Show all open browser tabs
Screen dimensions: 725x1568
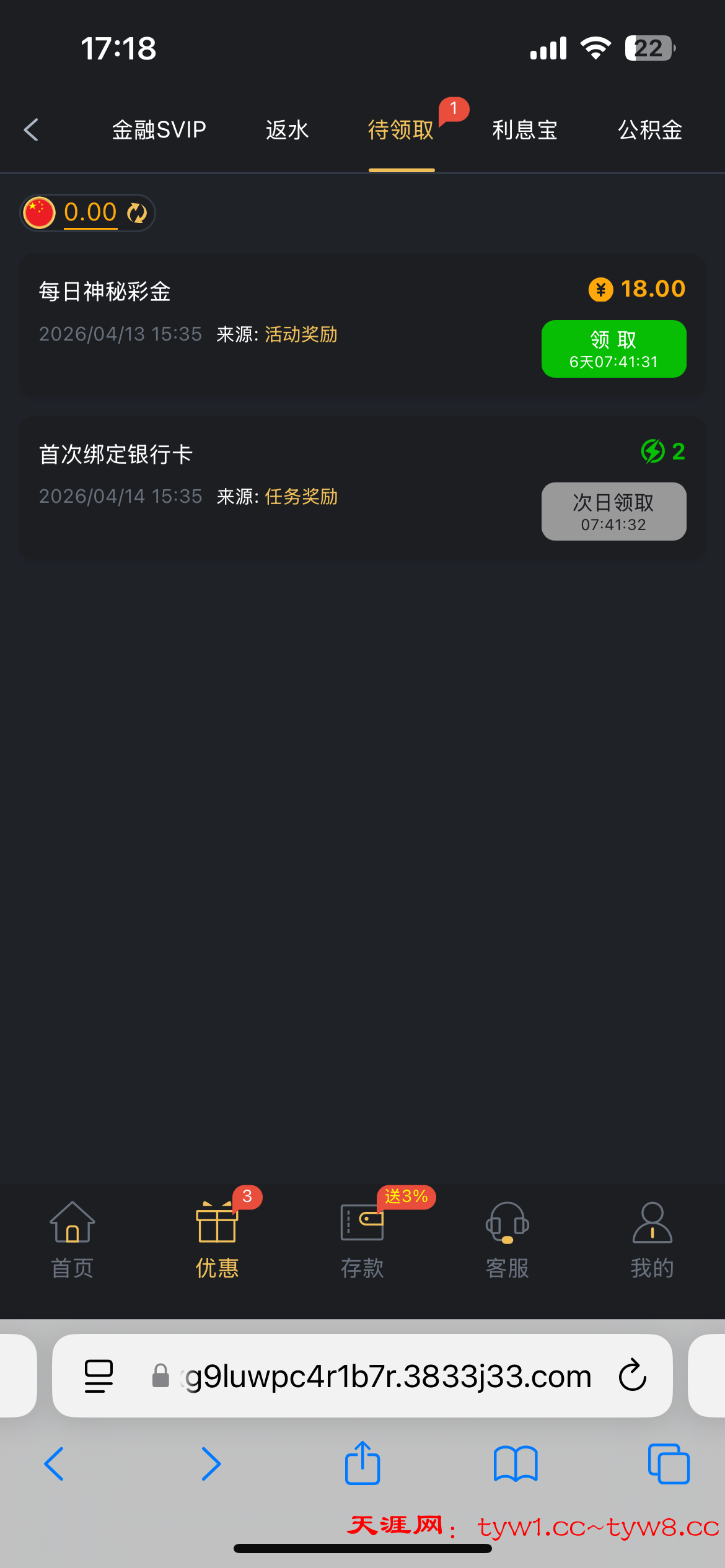click(669, 1464)
